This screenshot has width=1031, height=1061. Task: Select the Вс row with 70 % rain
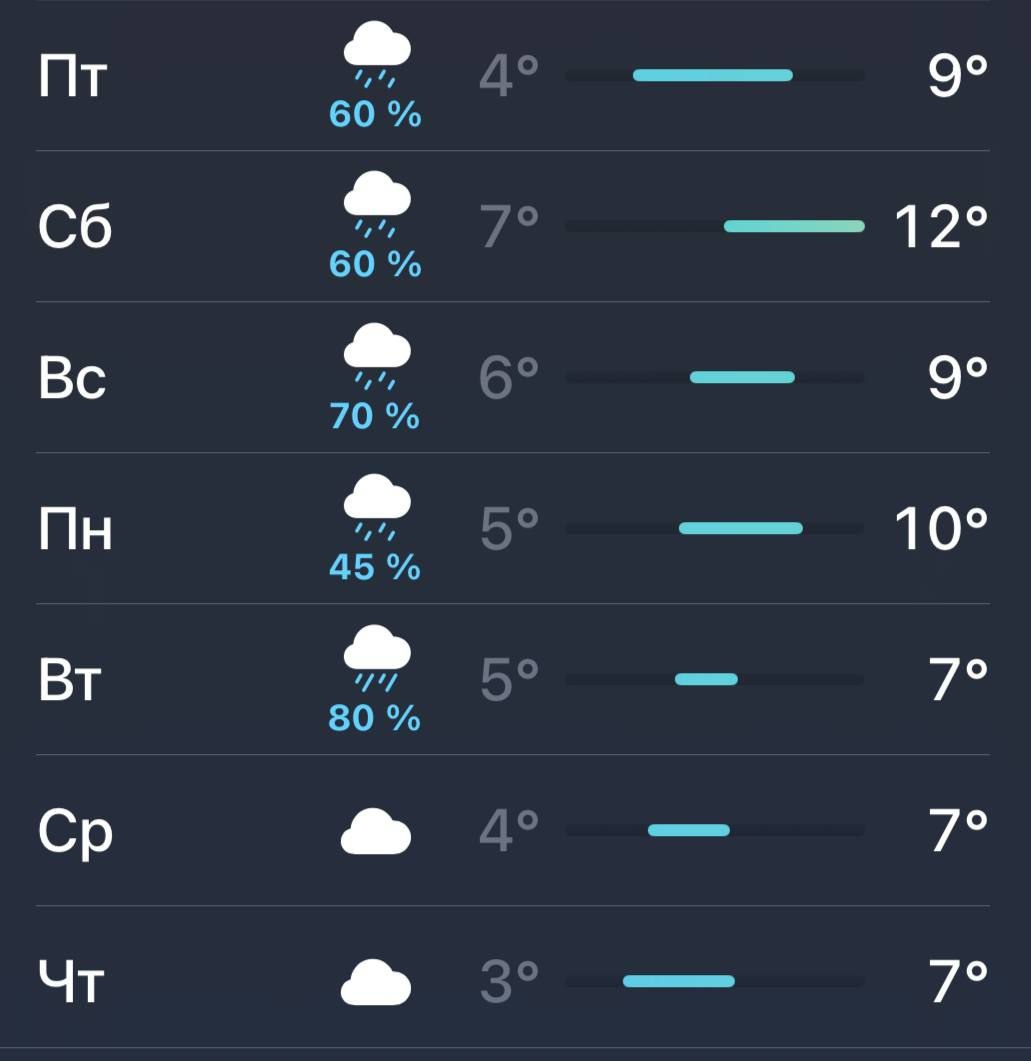click(513, 377)
